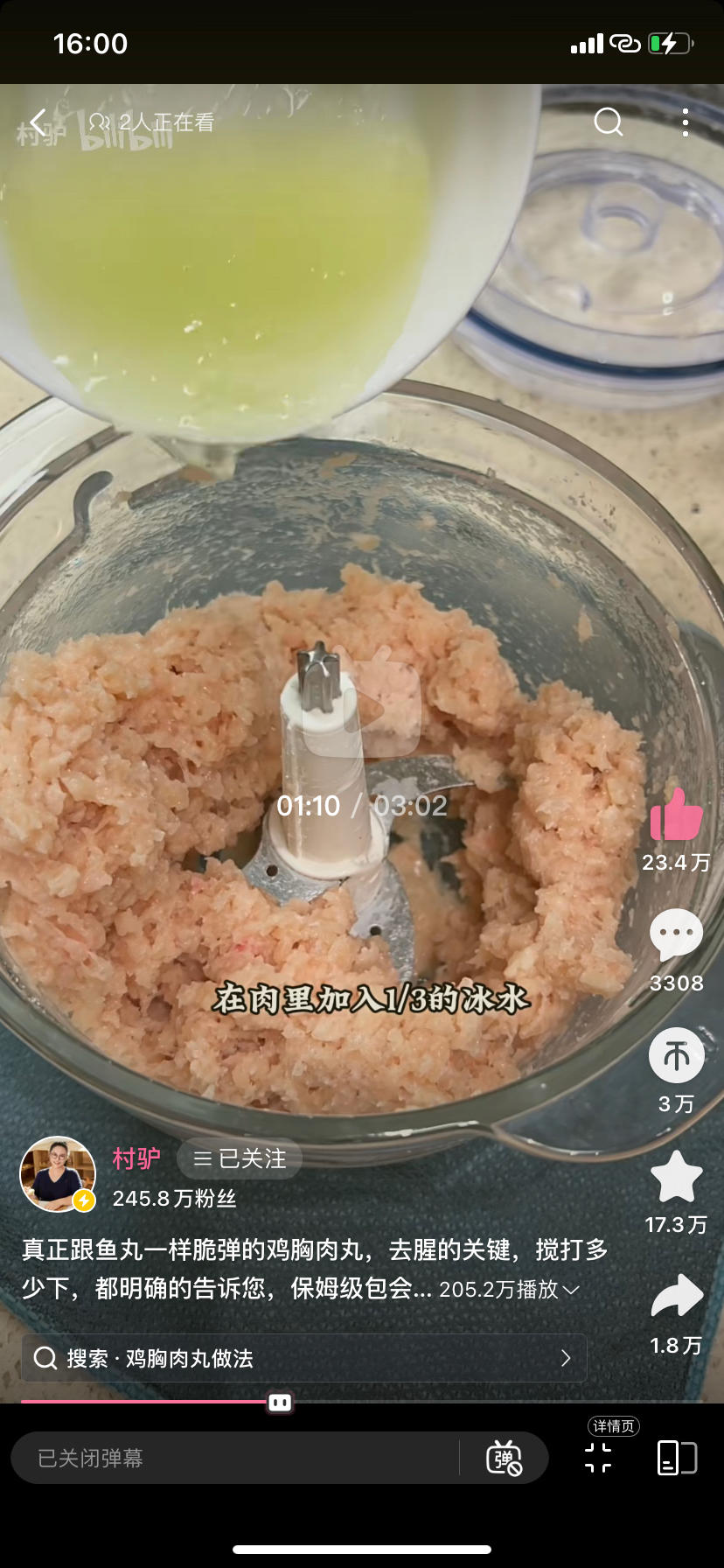Go back using the top-left arrow
The height and width of the screenshot is (1568, 724).
38,122
